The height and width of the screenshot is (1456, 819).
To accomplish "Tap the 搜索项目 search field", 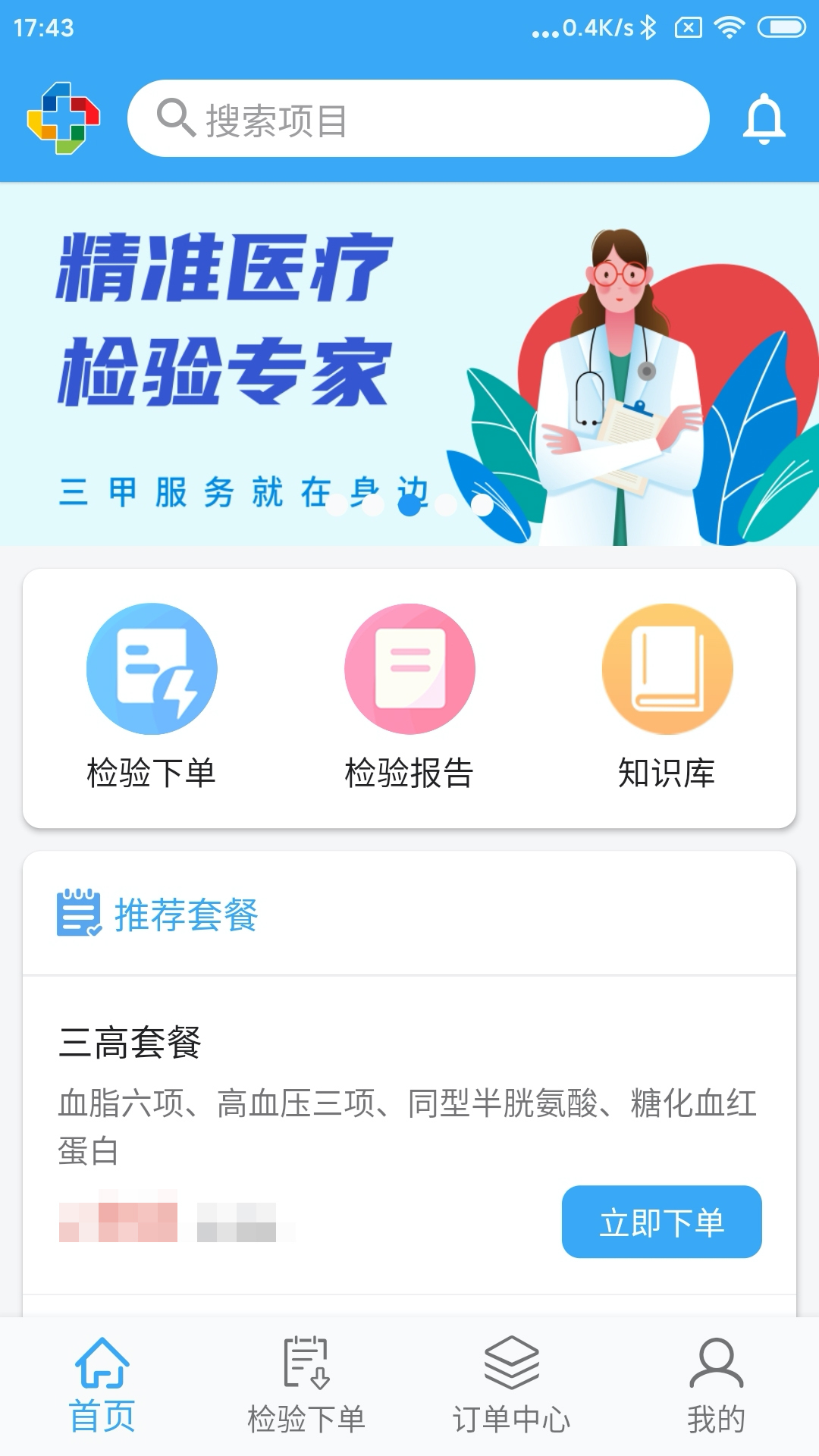I will 418,119.
